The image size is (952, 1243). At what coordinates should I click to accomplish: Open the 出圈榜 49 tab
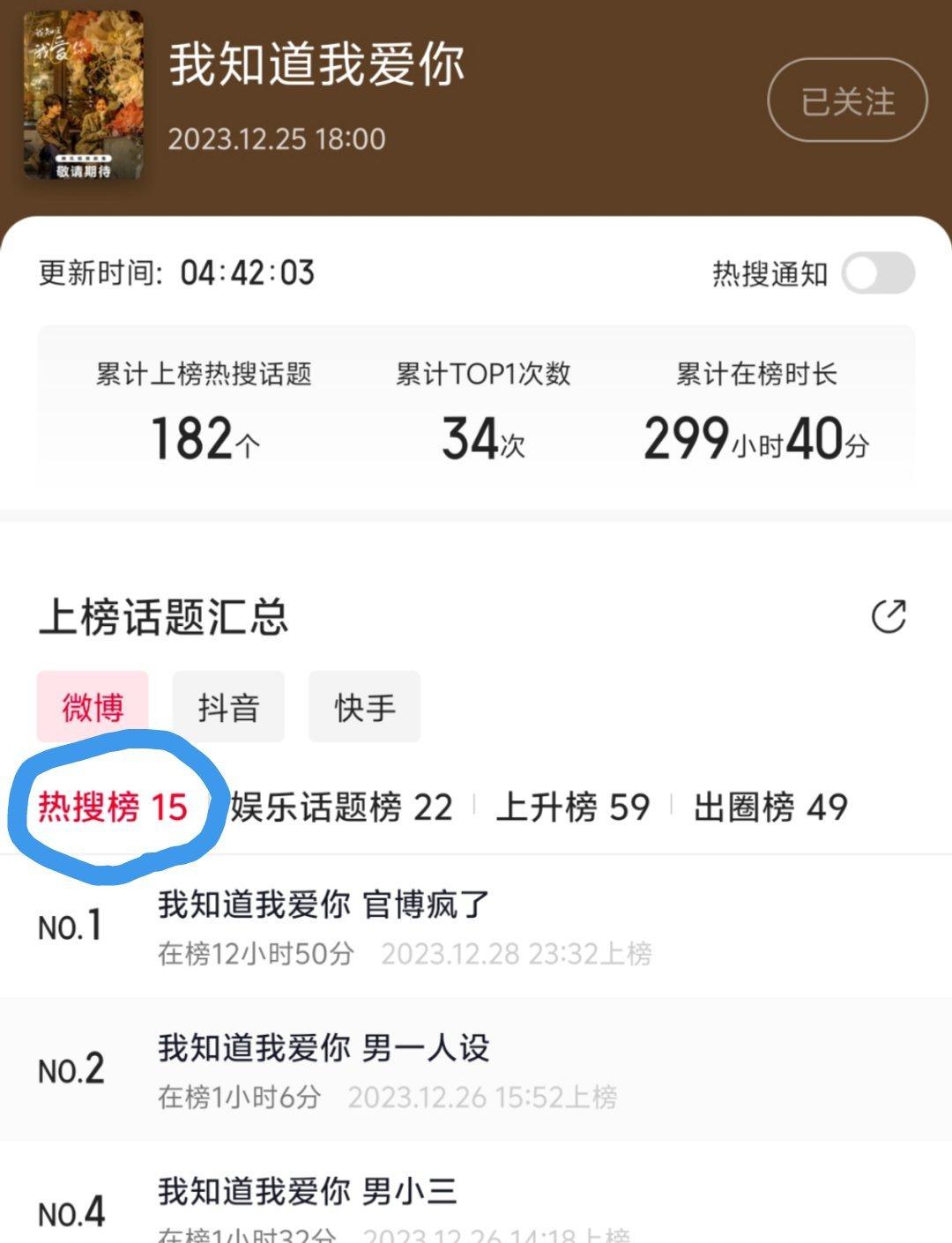[770, 807]
